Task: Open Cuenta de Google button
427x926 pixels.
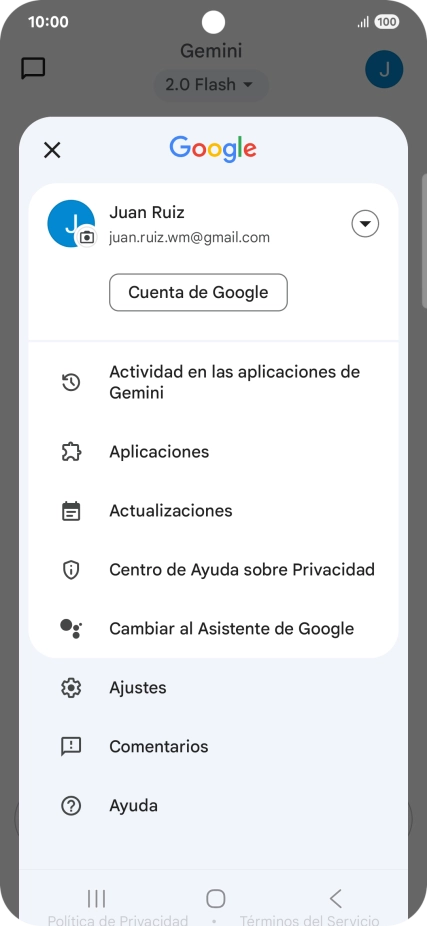Action: click(x=198, y=292)
